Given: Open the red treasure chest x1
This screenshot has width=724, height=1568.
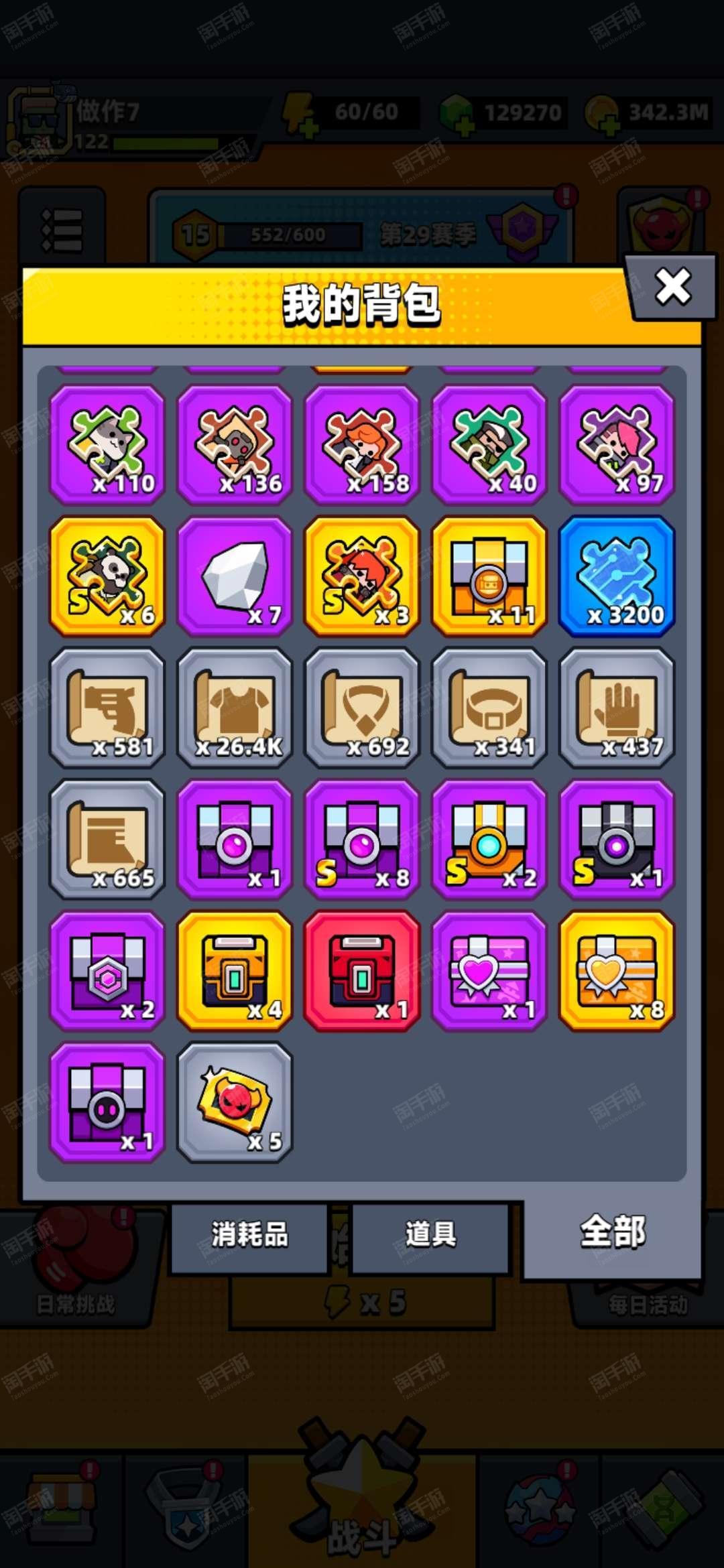Looking at the screenshot, I should (362, 970).
